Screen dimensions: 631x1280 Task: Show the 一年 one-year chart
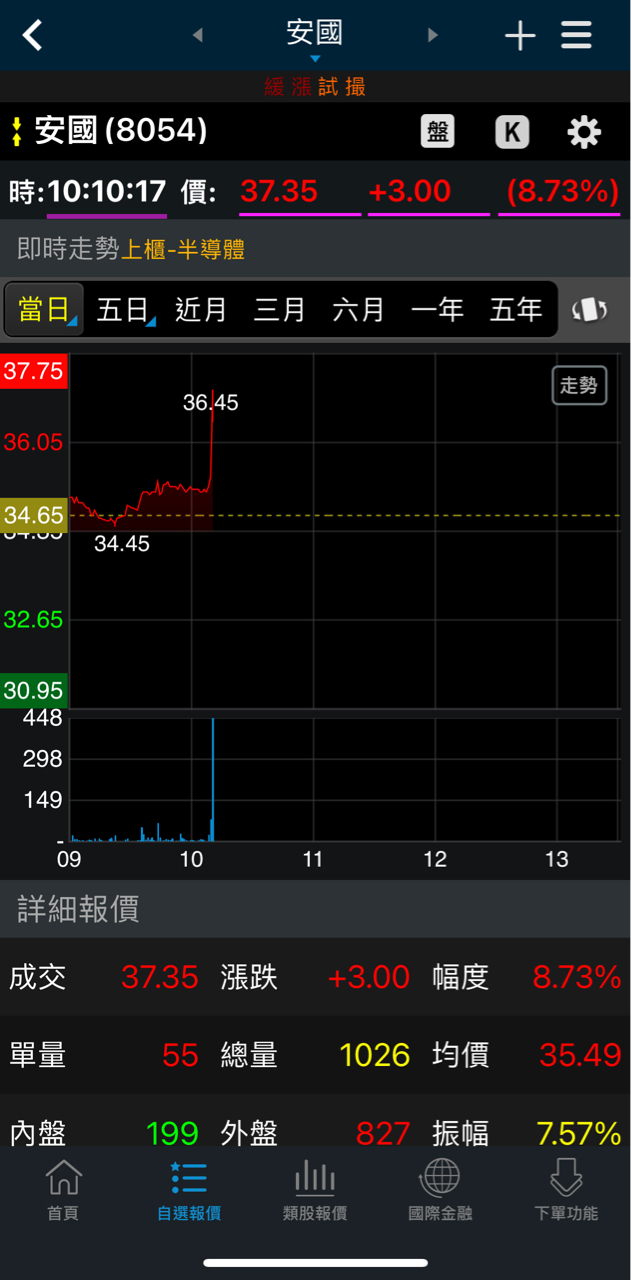437,310
